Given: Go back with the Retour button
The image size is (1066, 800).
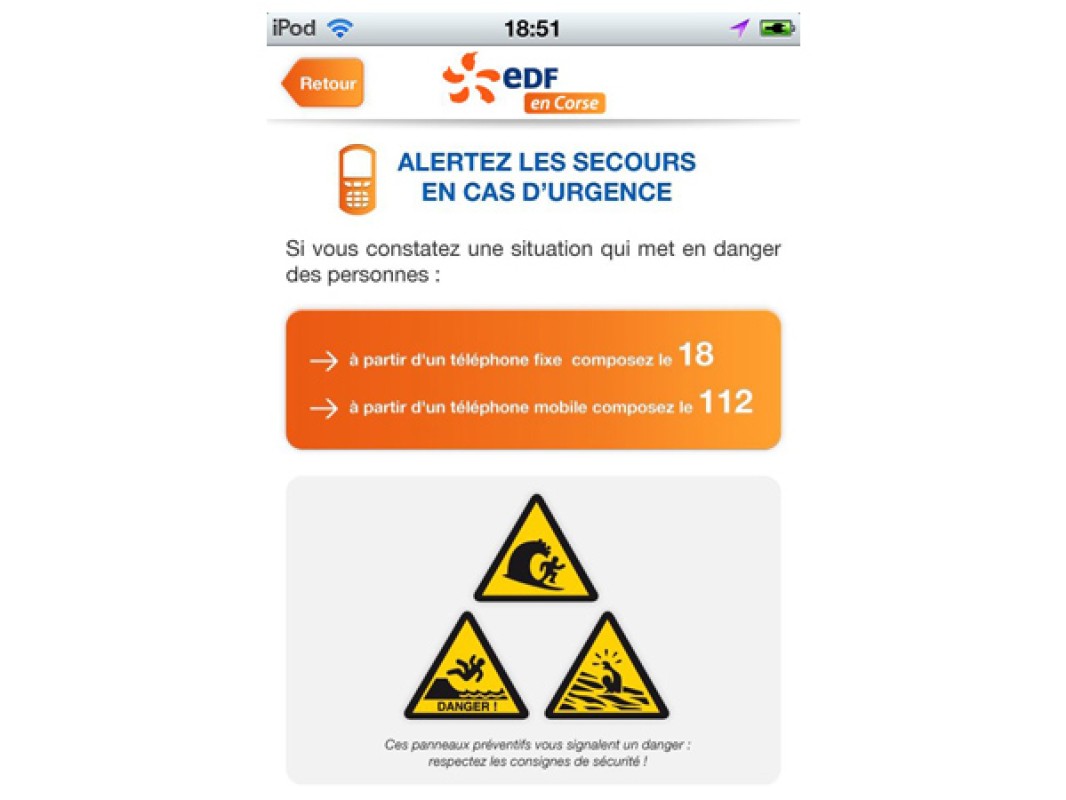Looking at the screenshot, I should tap(324, 84).
